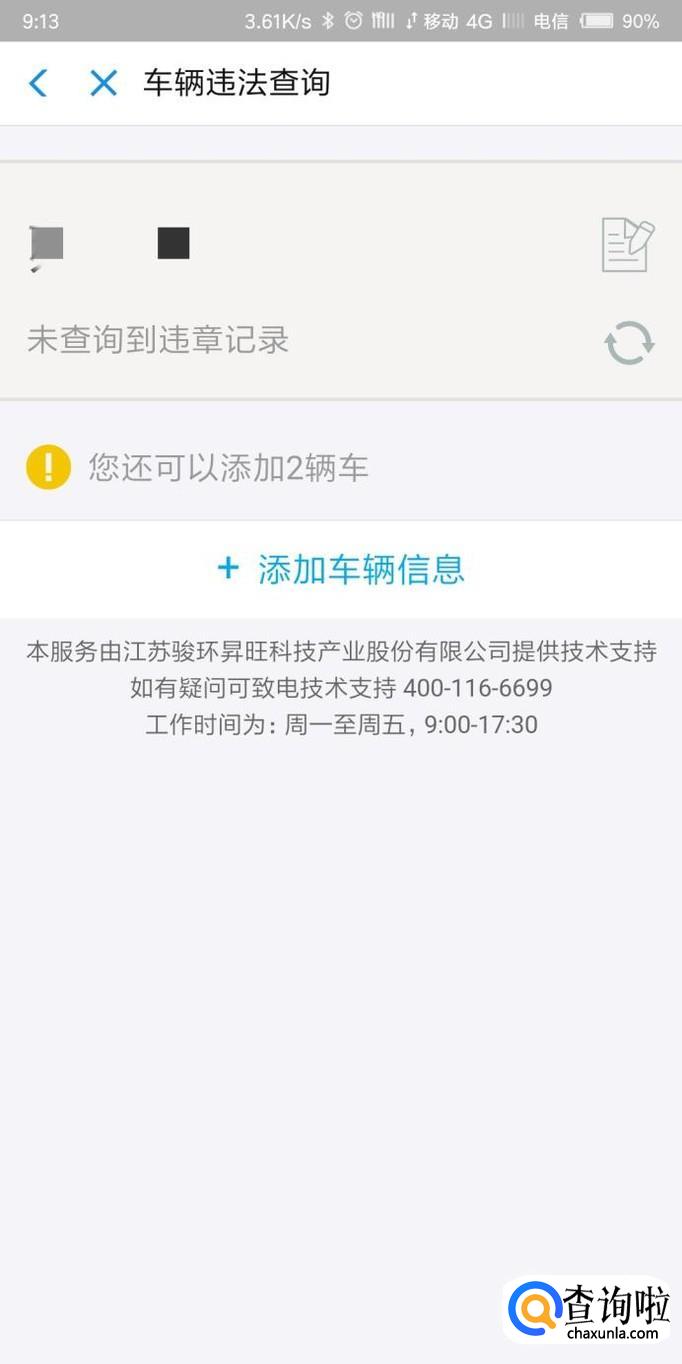Refresh the violation record query

click(x=629, y=343)
